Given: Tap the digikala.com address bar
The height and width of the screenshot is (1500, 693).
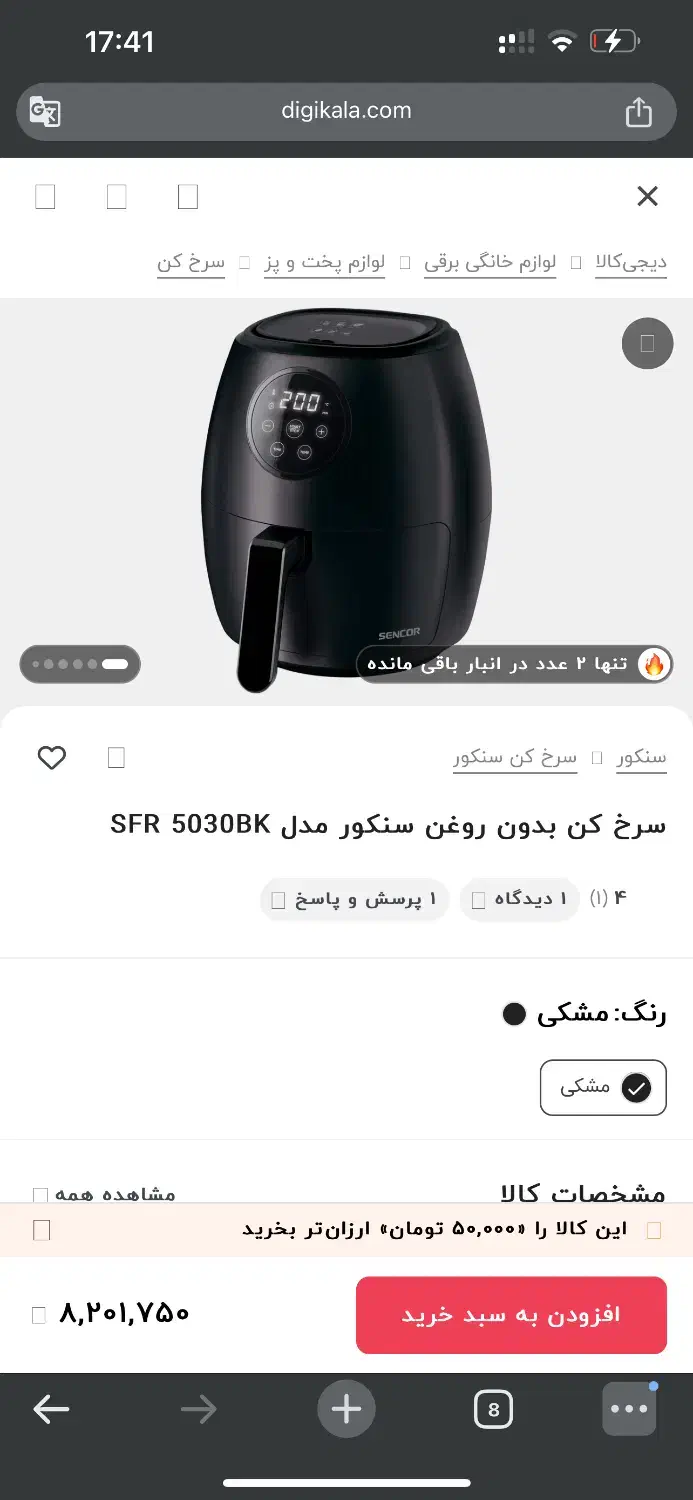Looking at the screenshot, I should [x=346, y=111].
